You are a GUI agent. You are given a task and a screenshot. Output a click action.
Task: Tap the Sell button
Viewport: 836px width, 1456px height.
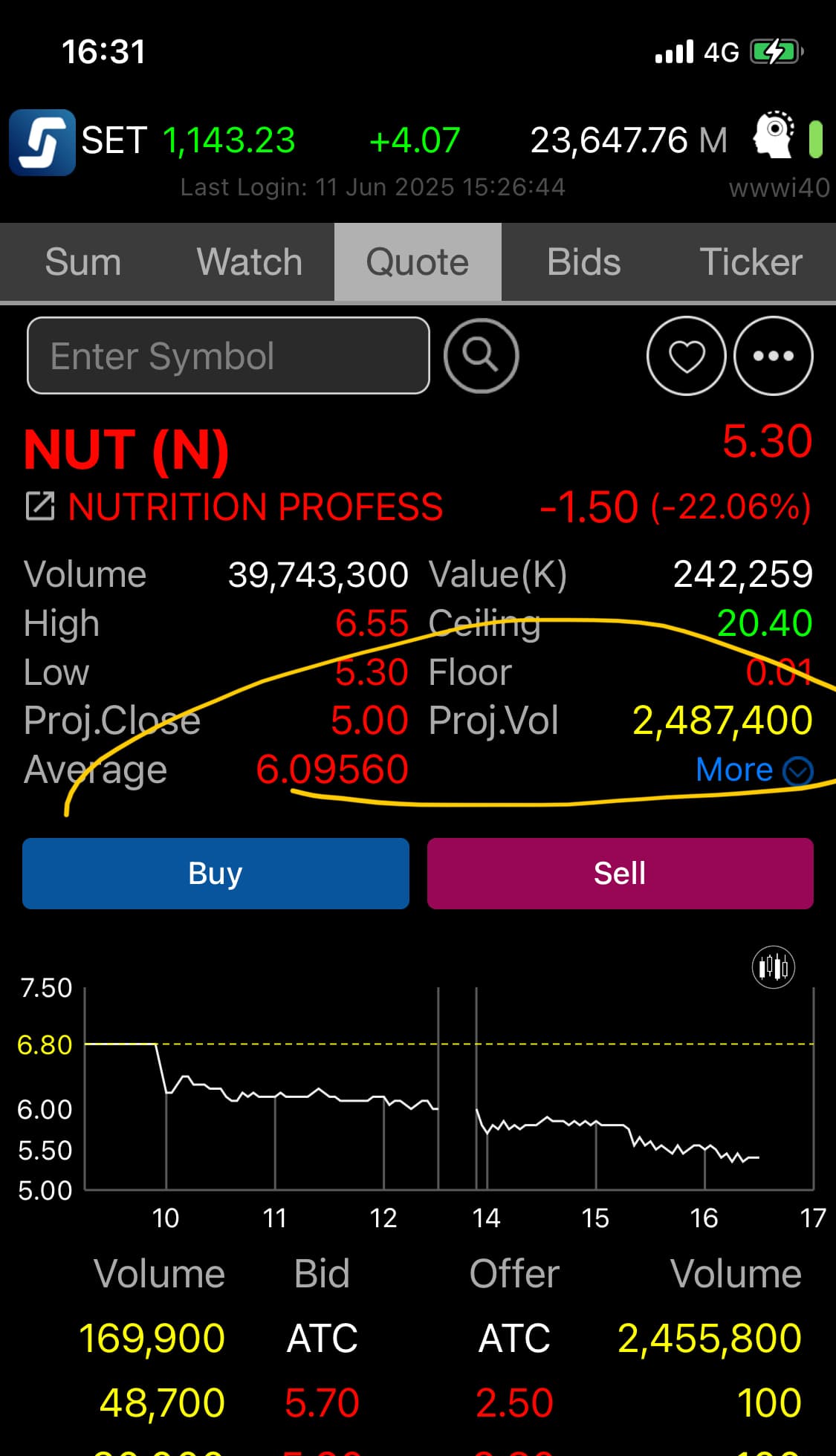coord(620,874)
